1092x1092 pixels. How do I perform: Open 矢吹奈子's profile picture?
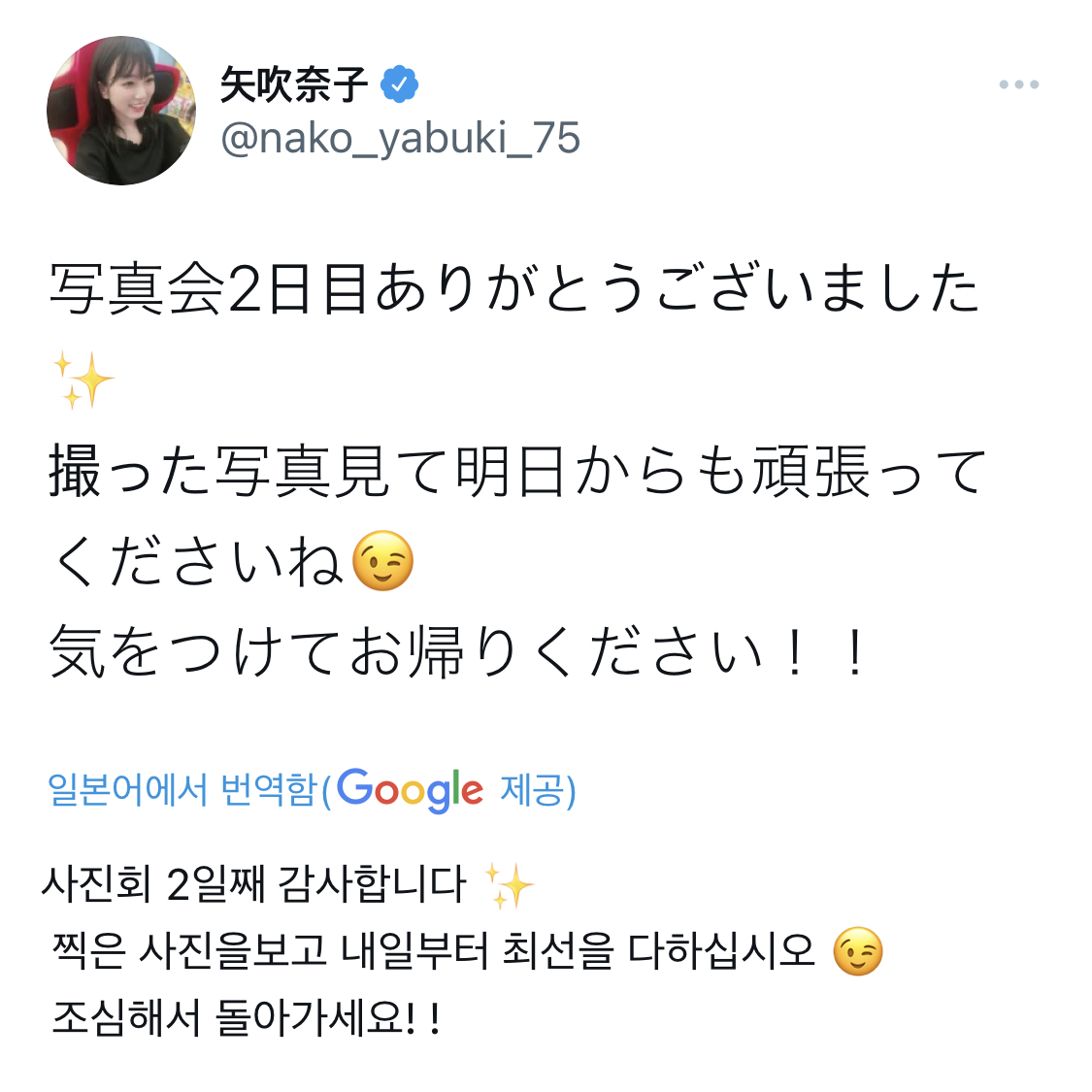(120, 111)
